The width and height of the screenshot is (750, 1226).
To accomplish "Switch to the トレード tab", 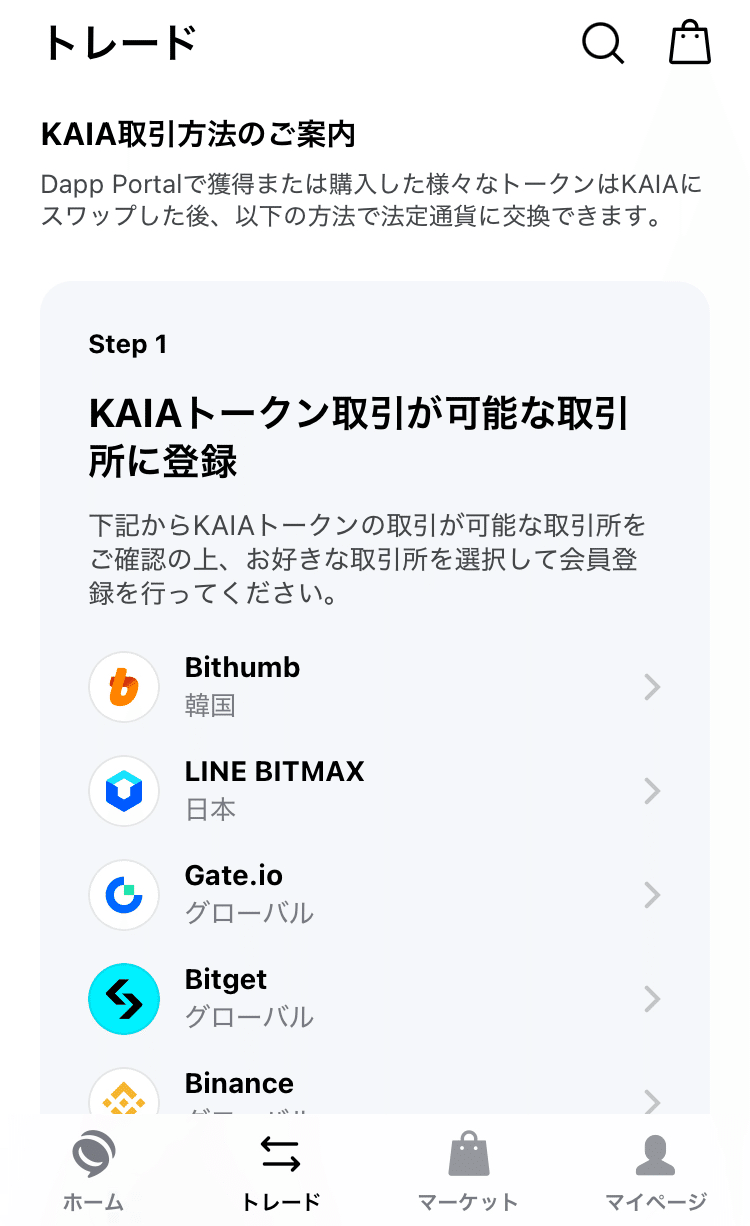I will 281,1172.
